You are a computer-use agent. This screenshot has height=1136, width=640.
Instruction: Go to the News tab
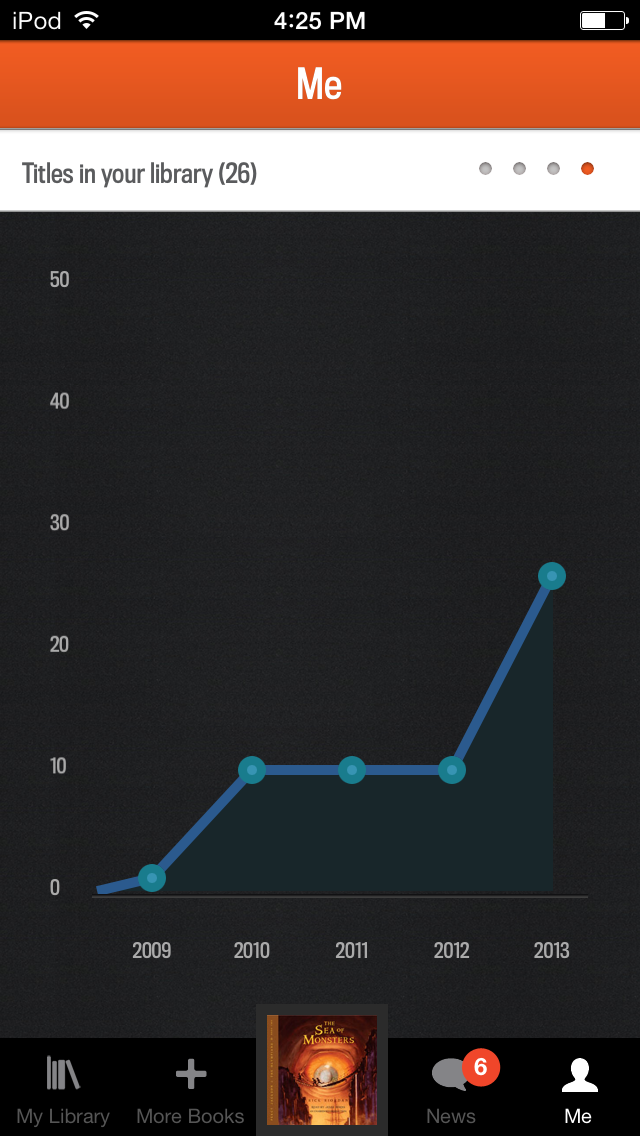coord(451,1088)
